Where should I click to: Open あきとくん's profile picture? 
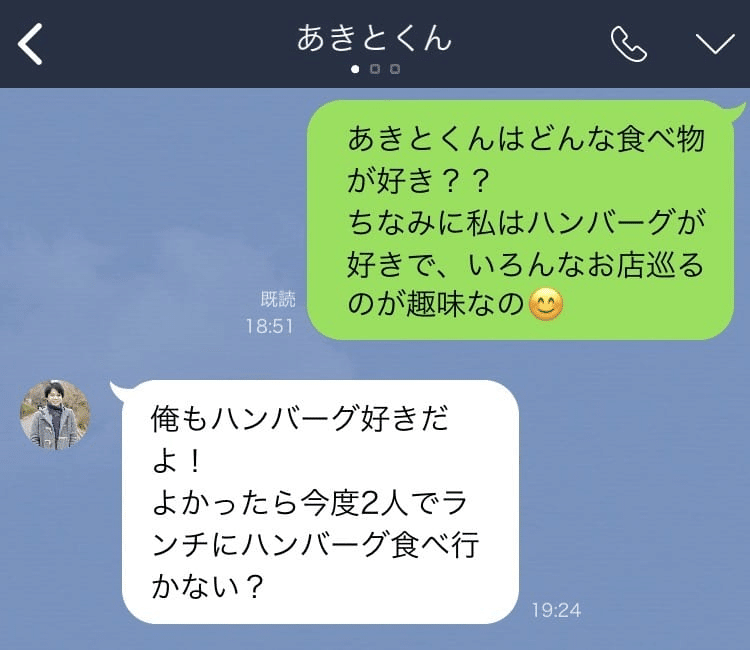click(x=55, y=414)
